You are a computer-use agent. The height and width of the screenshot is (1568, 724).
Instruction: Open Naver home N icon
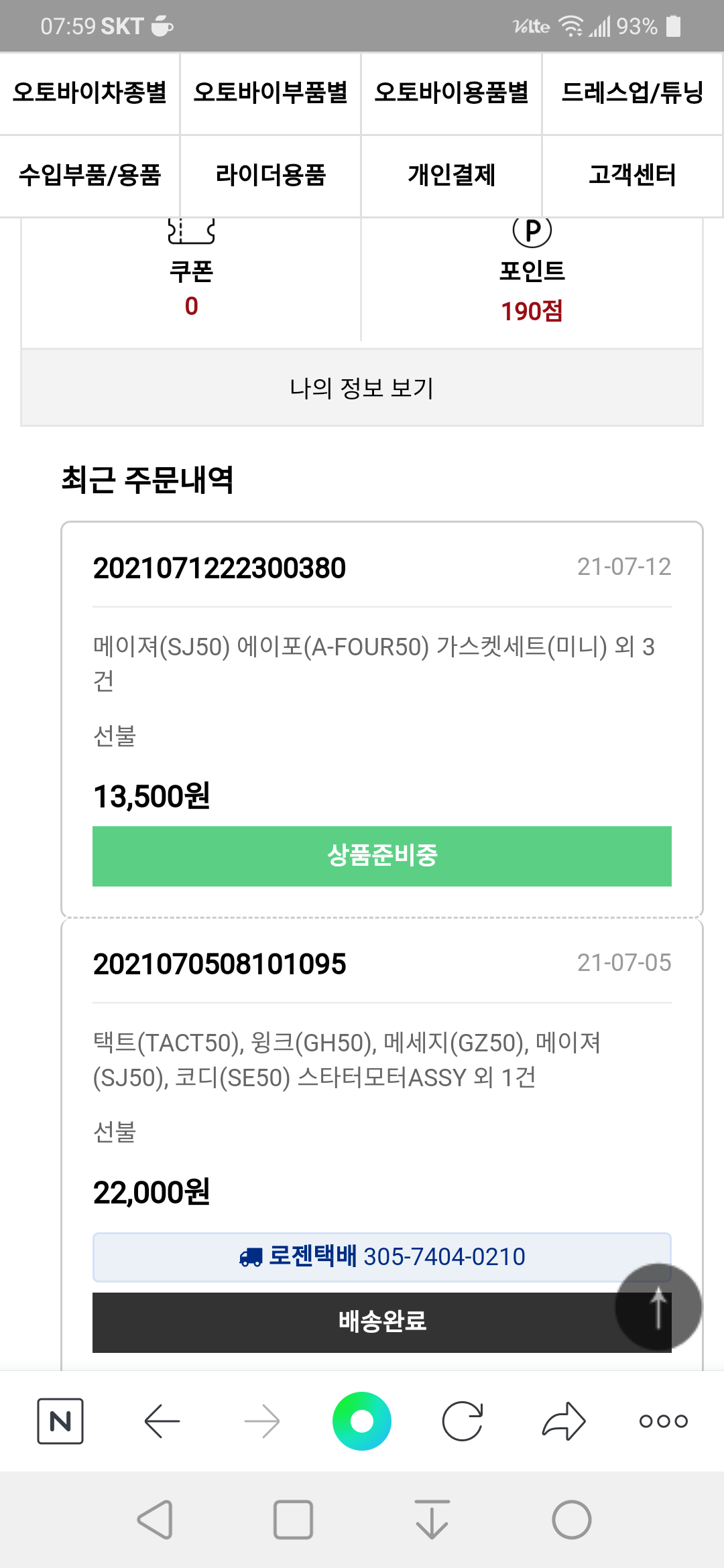[x=60, y=1421]
